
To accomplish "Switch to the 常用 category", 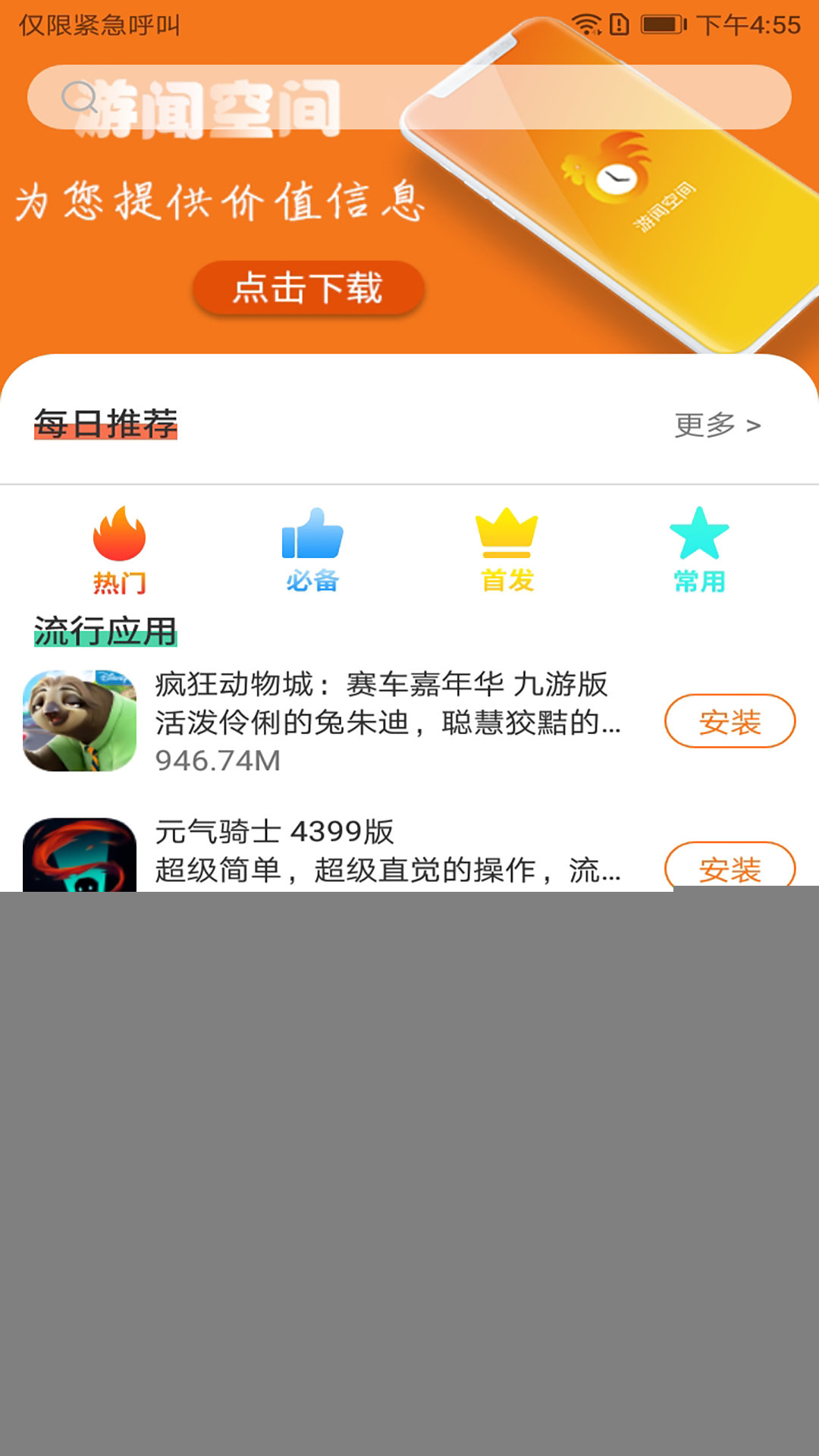I will click(699, 550).
